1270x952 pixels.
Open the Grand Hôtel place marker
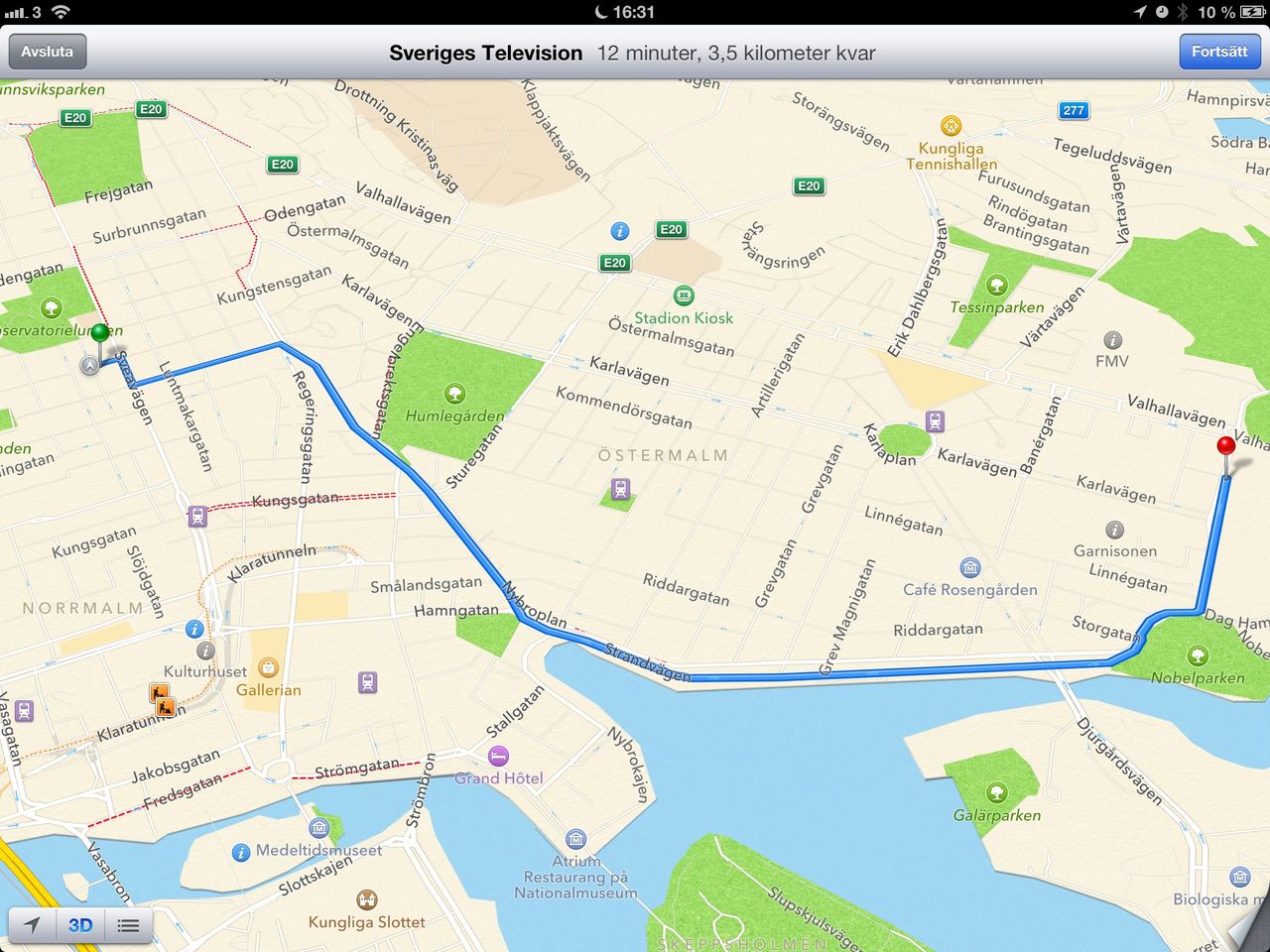(x=498, y=757)
